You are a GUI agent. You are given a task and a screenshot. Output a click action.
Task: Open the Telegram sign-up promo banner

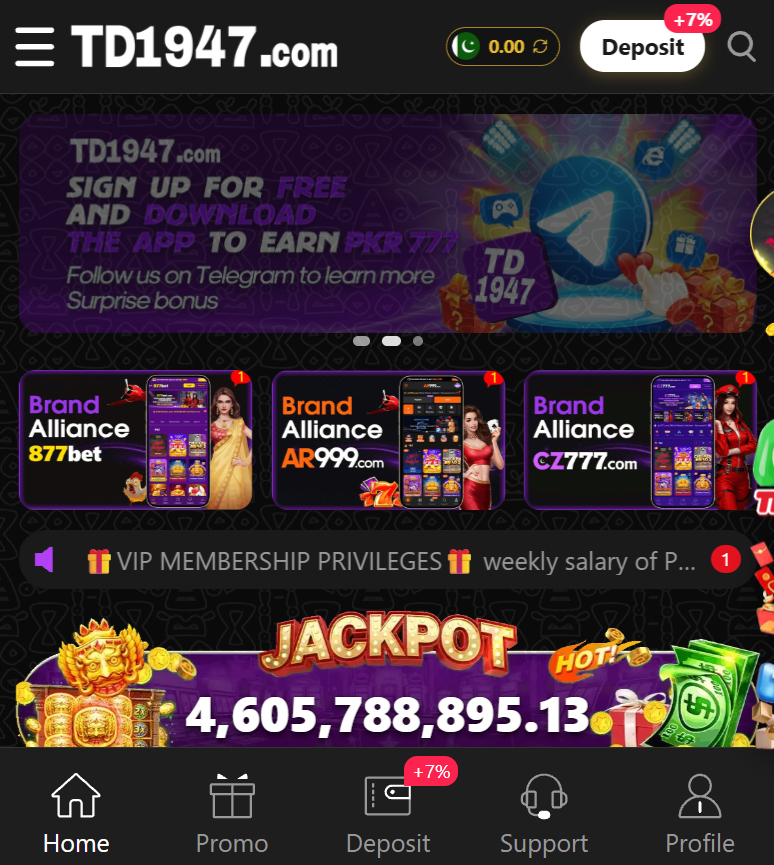coord(387,223)
